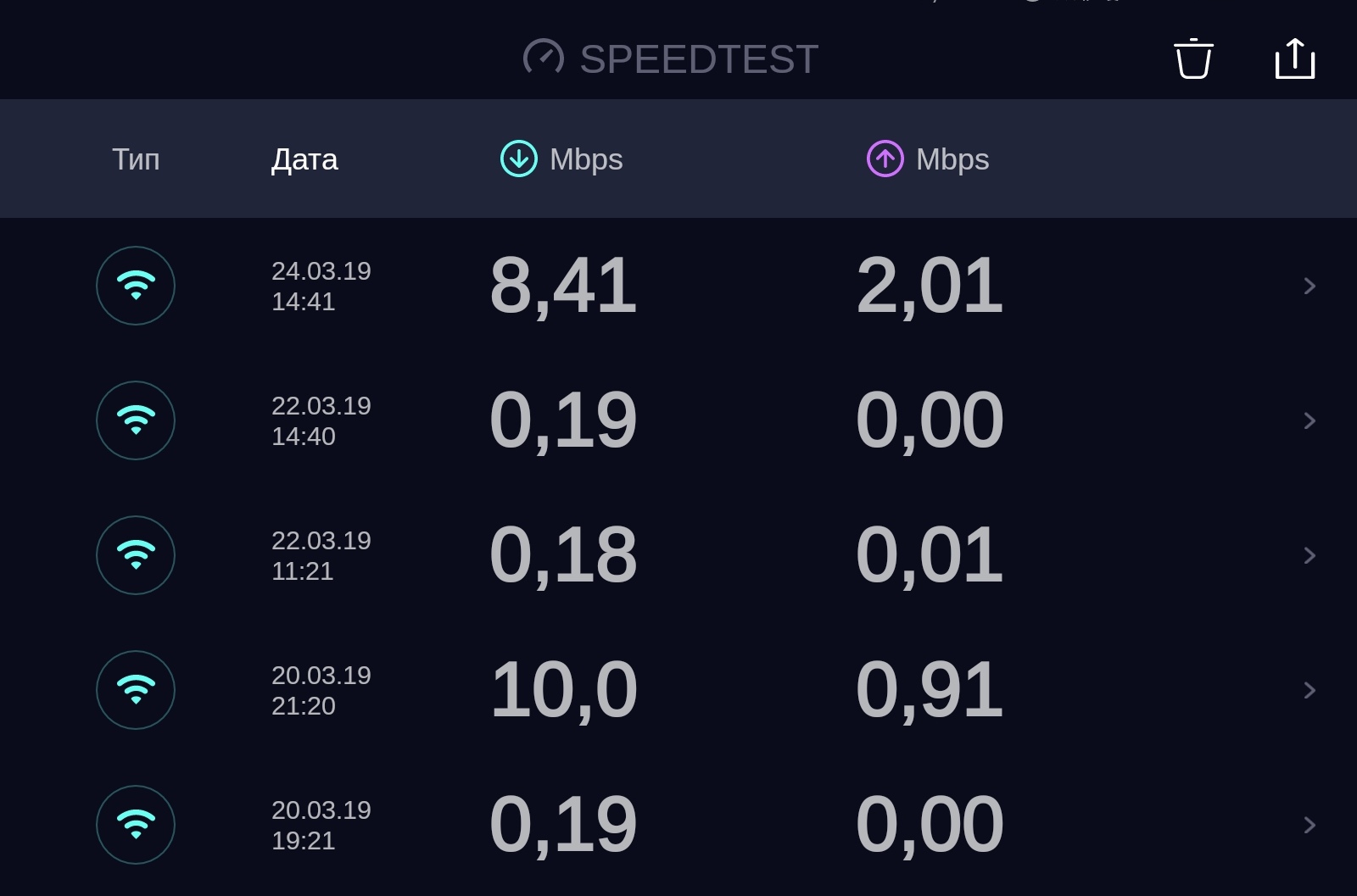Sort by upload Mbps column
Screen dimensions: 1357x896
pos(928,159)
